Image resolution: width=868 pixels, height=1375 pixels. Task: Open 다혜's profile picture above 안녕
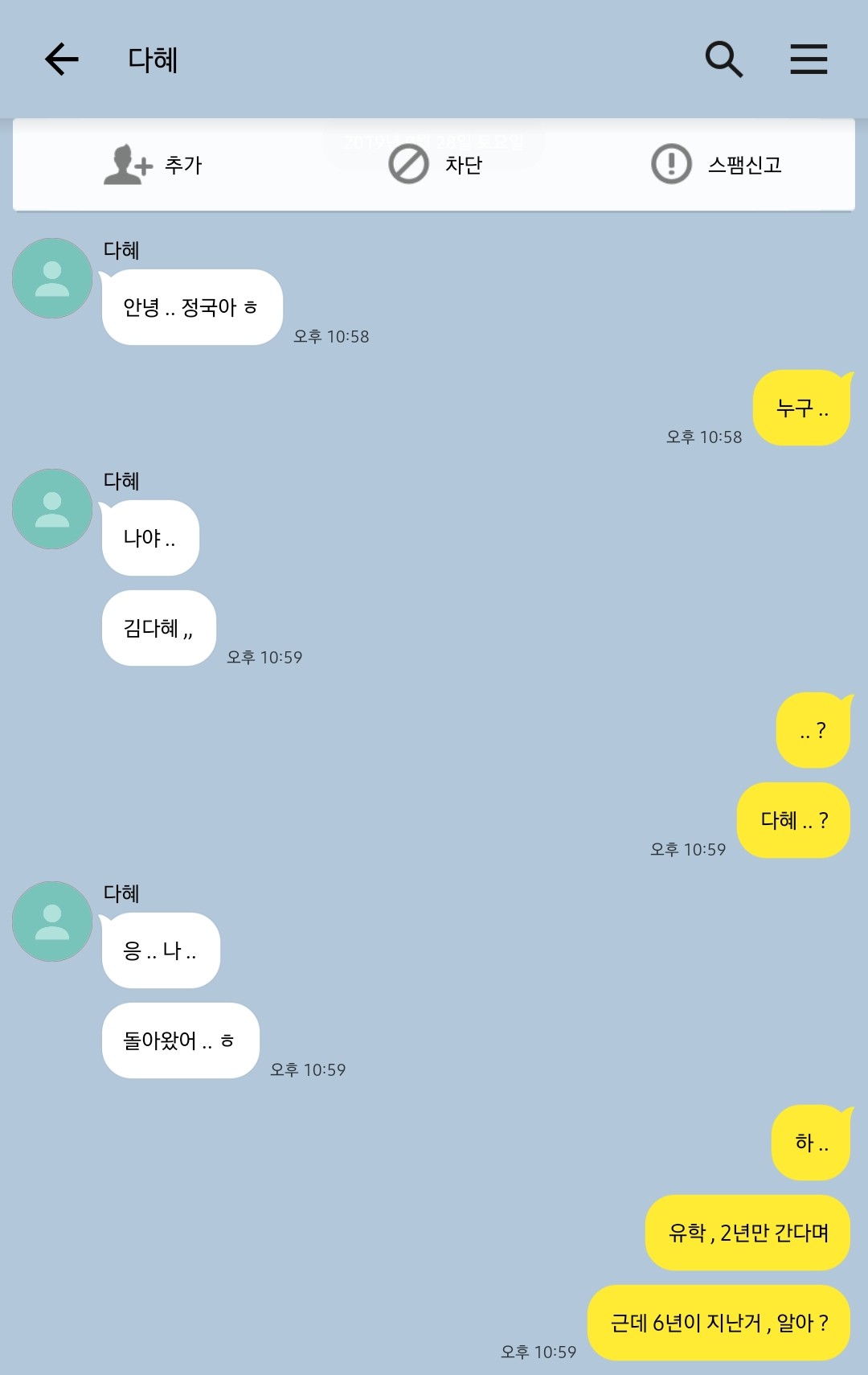click(52, 278)
